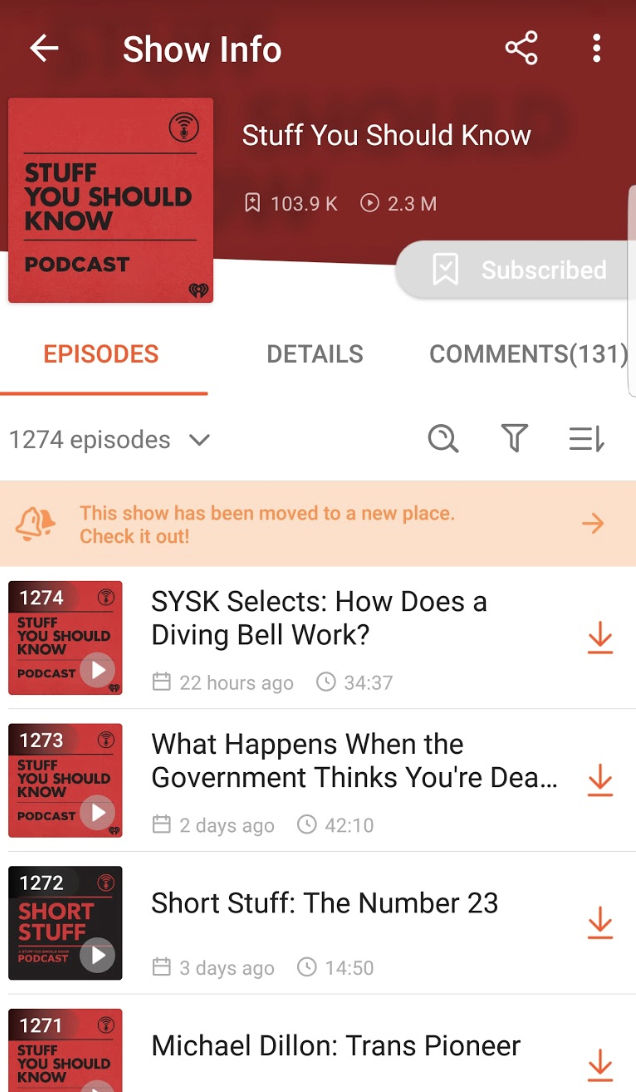
Task: Change episode sort order
Action: [x=586, y=438]
